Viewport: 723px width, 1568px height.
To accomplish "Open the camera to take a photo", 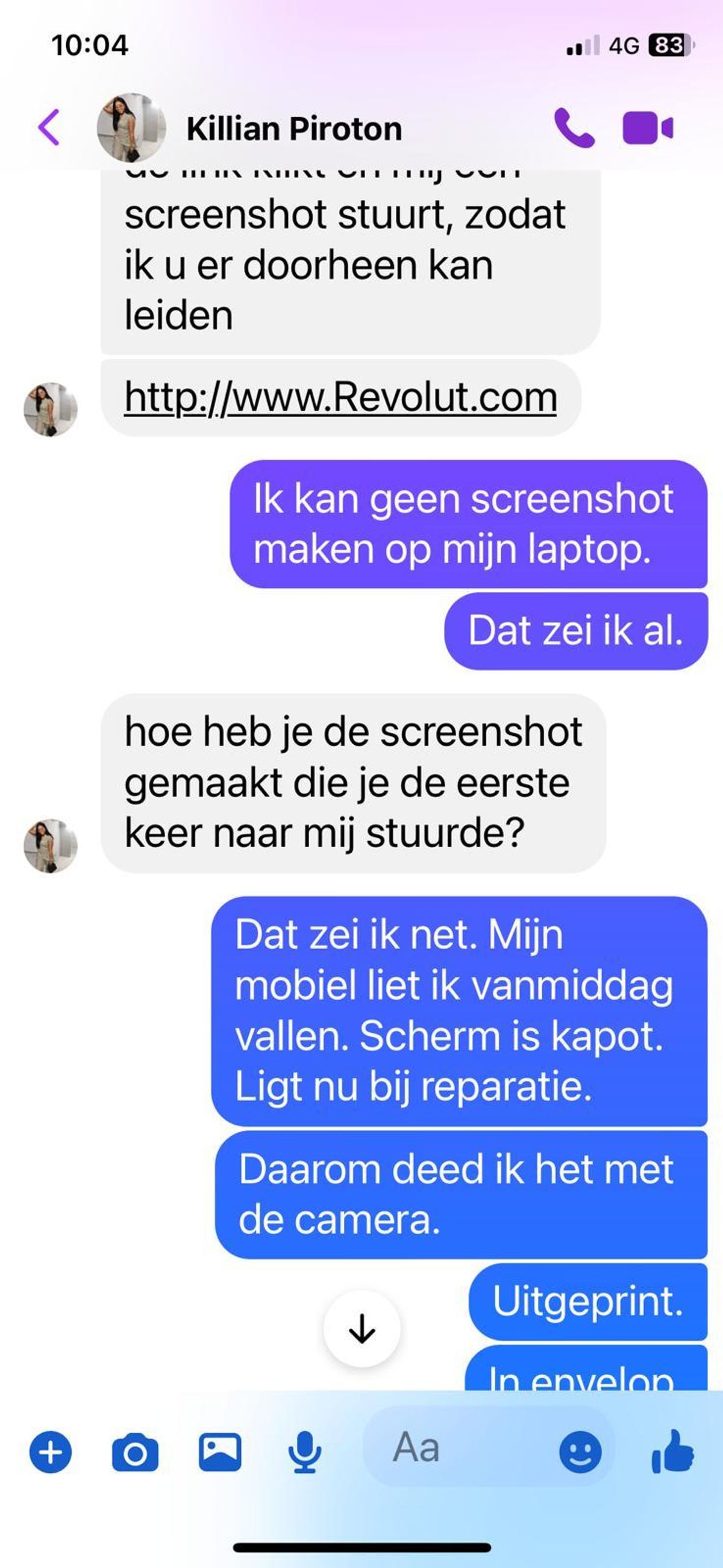I will (x=135, y=1452).
